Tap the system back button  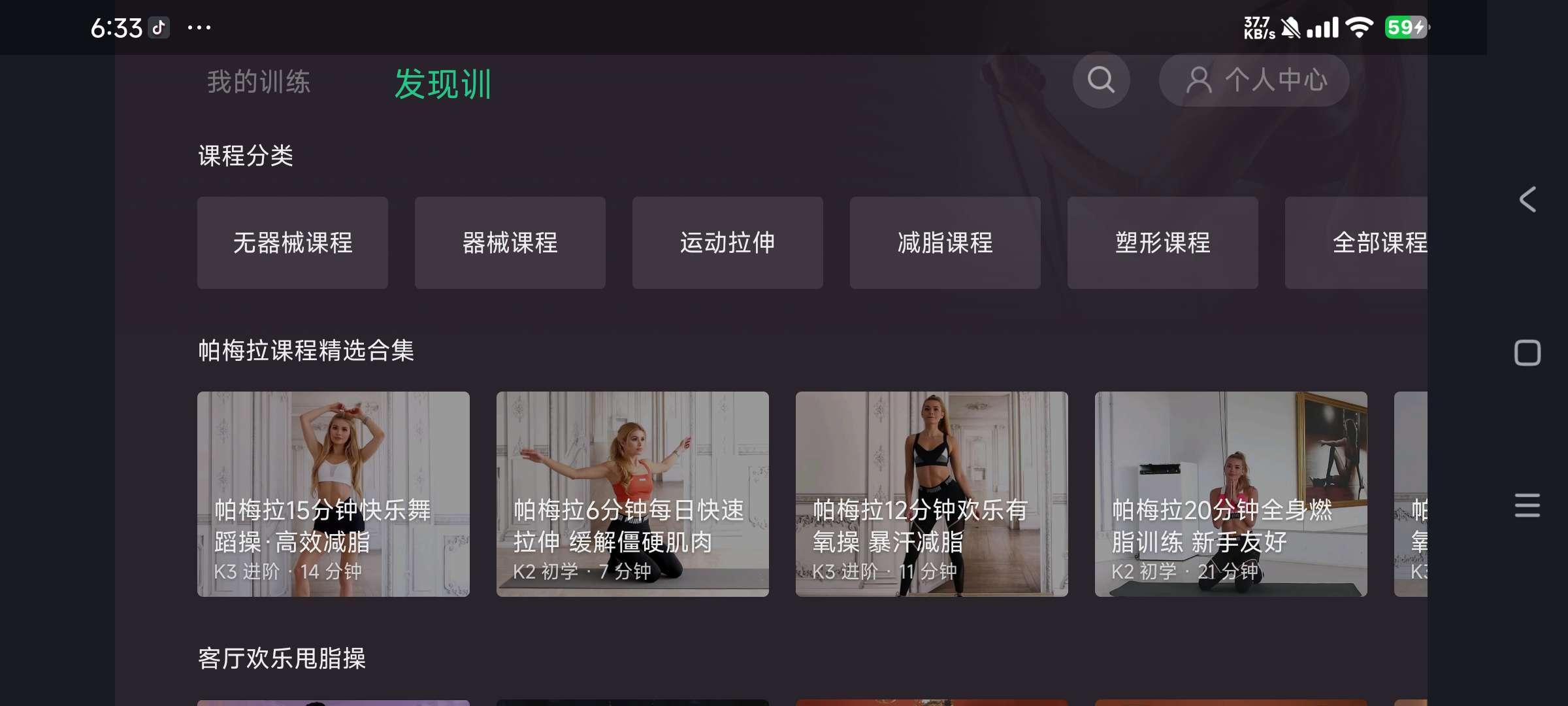pyautogui.click(x=1527, y=199)
